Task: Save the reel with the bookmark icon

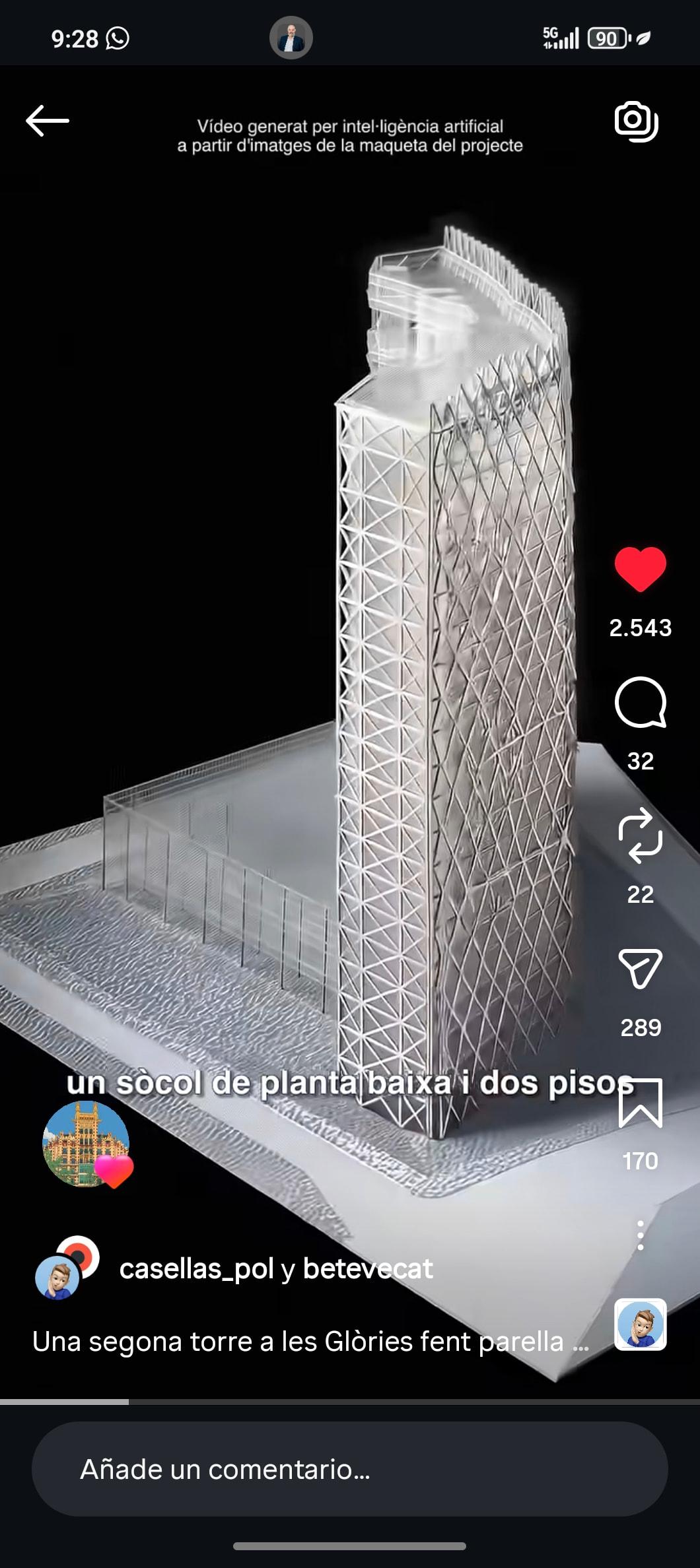Action: point(640,1103)
